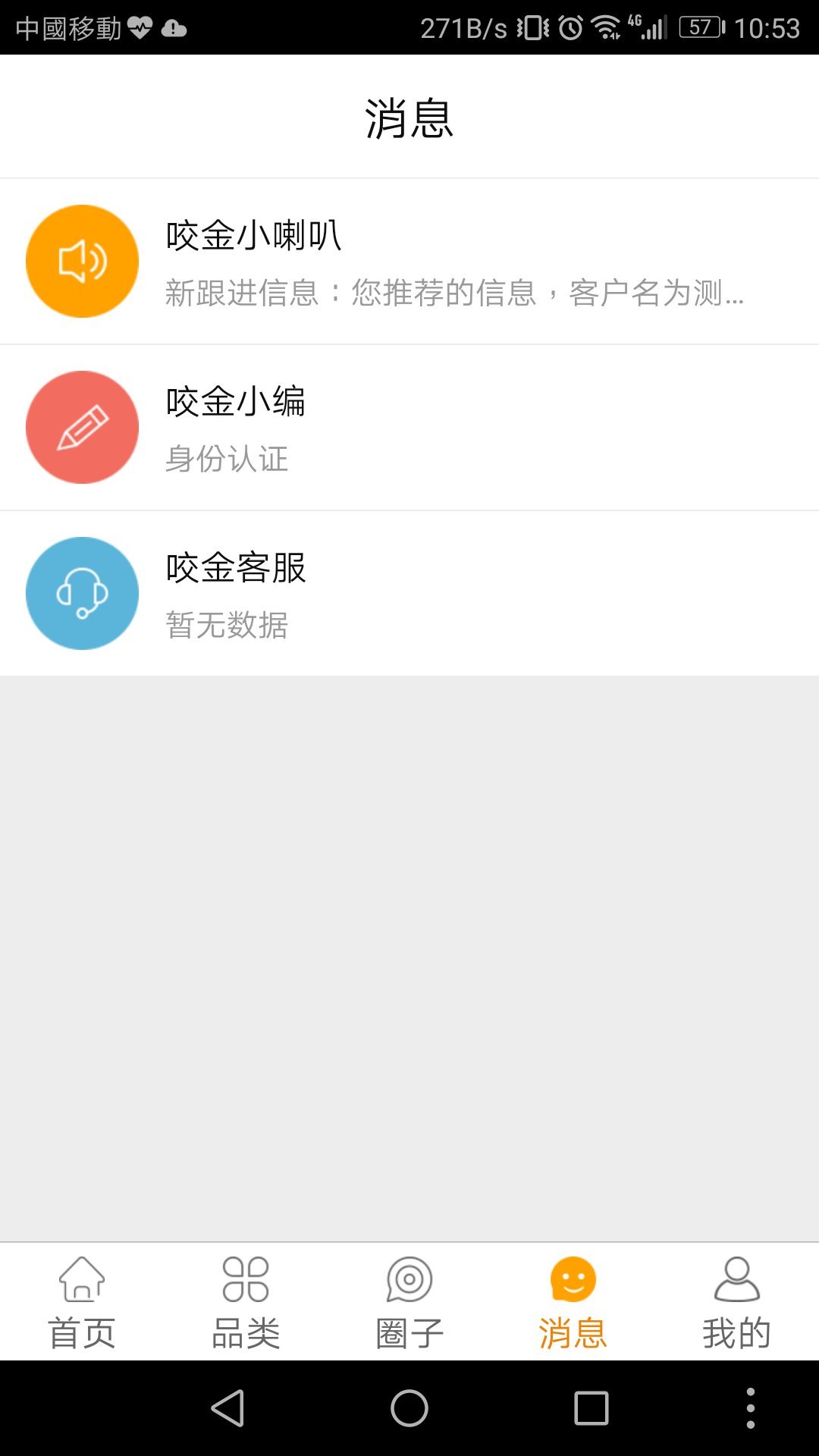Go to the system home screen
The height and width of the screenshot is (1456, 819).
coord(409,1408)
